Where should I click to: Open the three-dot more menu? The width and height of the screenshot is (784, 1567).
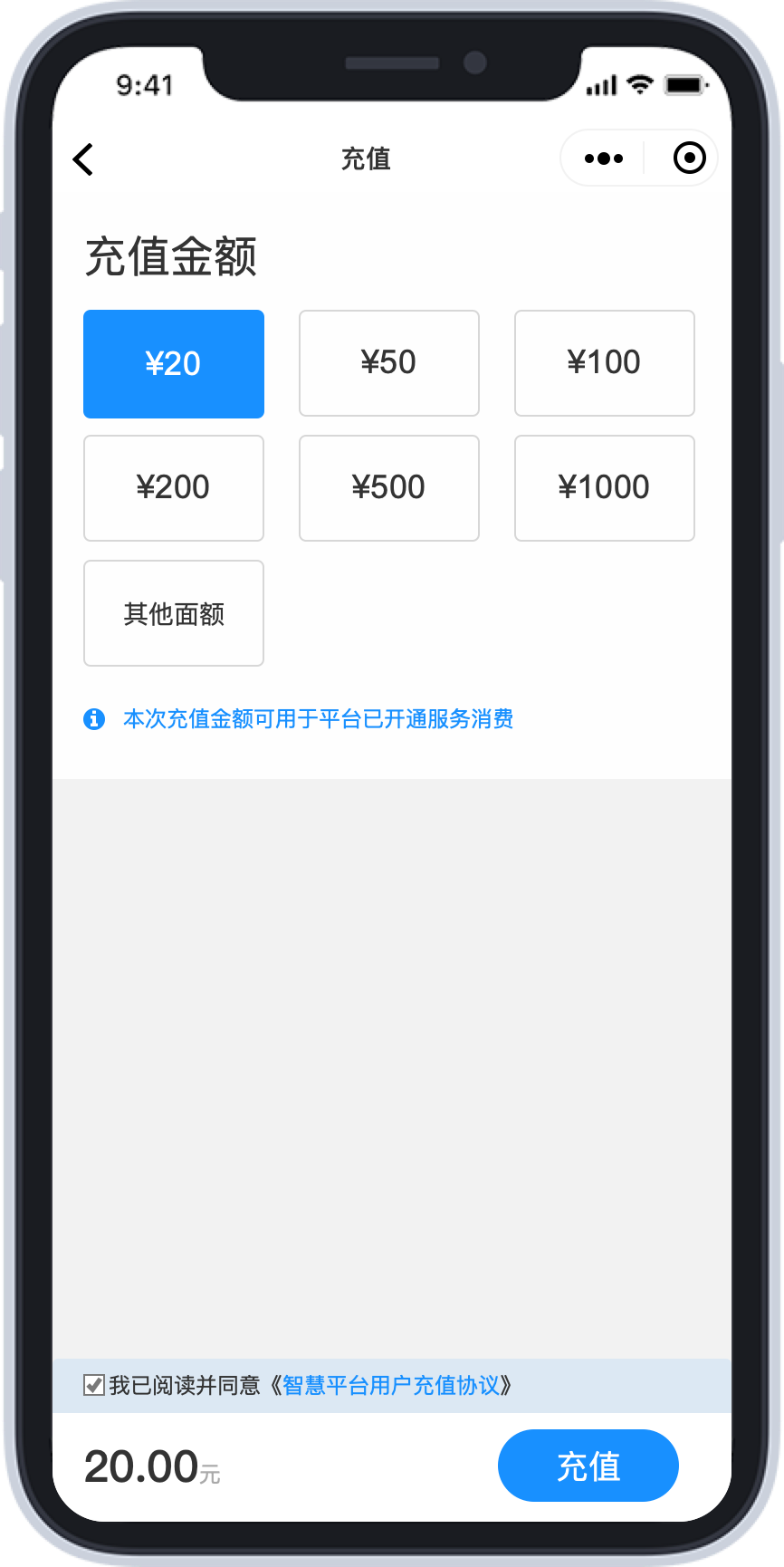[604, 159]
